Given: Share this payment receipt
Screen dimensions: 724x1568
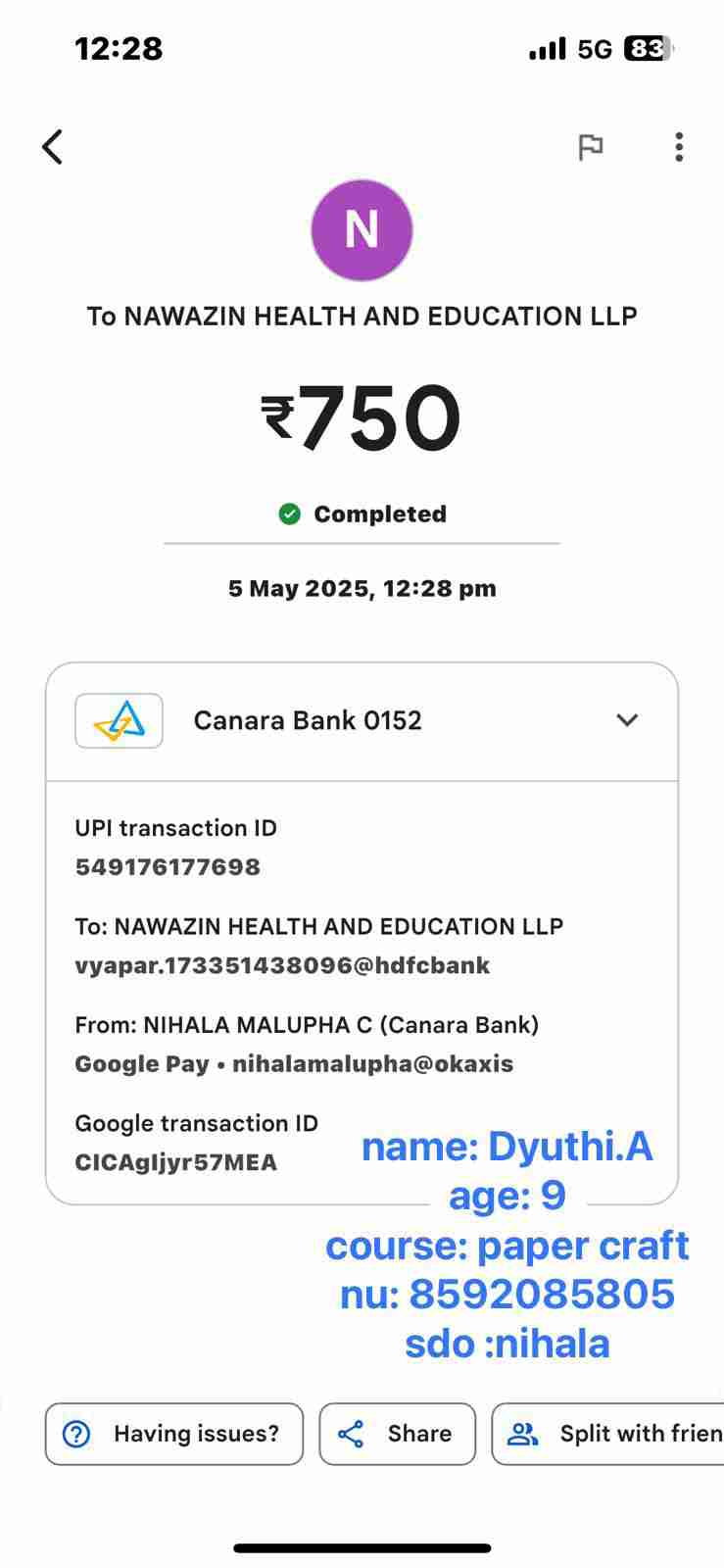Looking at the screenshot, I should [397, 1434].
